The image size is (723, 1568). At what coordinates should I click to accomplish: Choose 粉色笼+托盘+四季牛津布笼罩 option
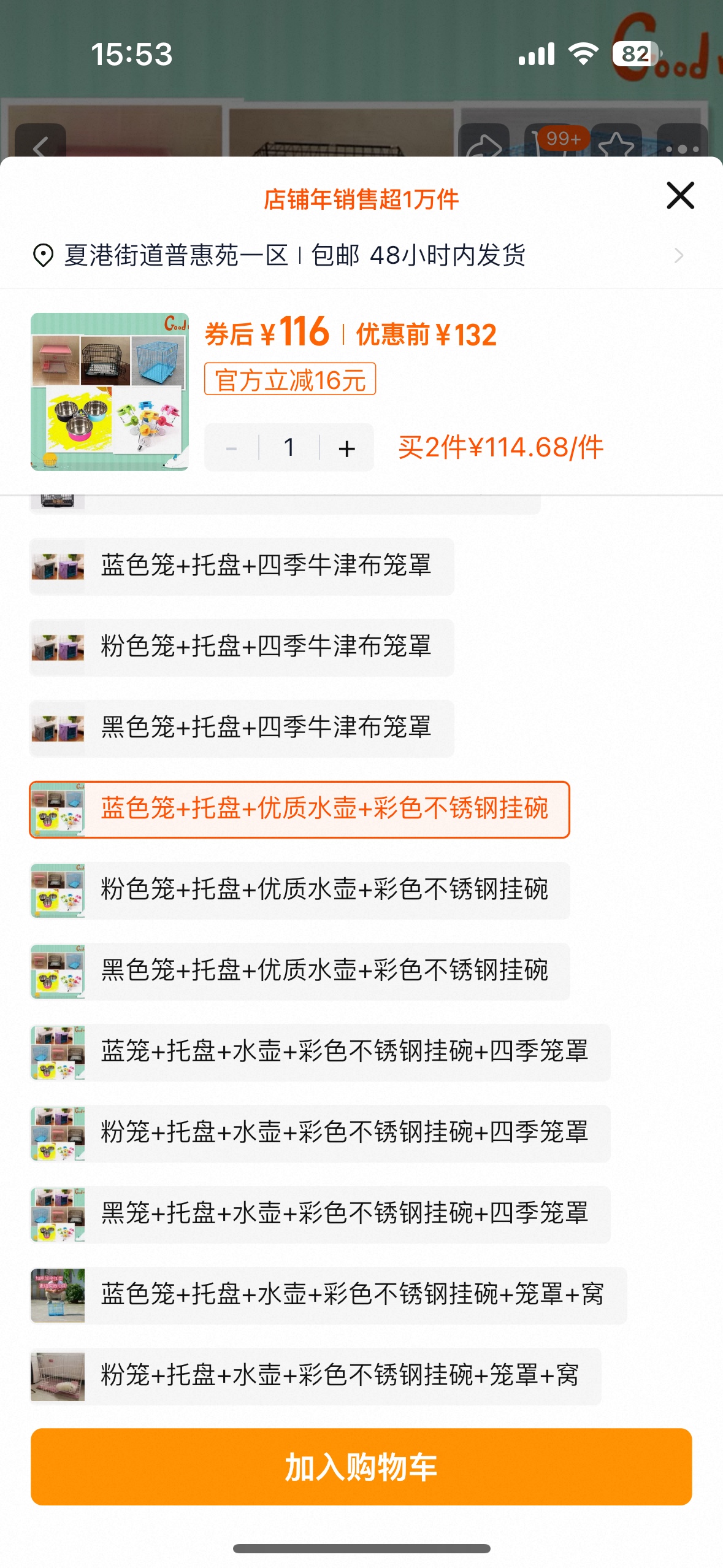(x=242, y=647)
